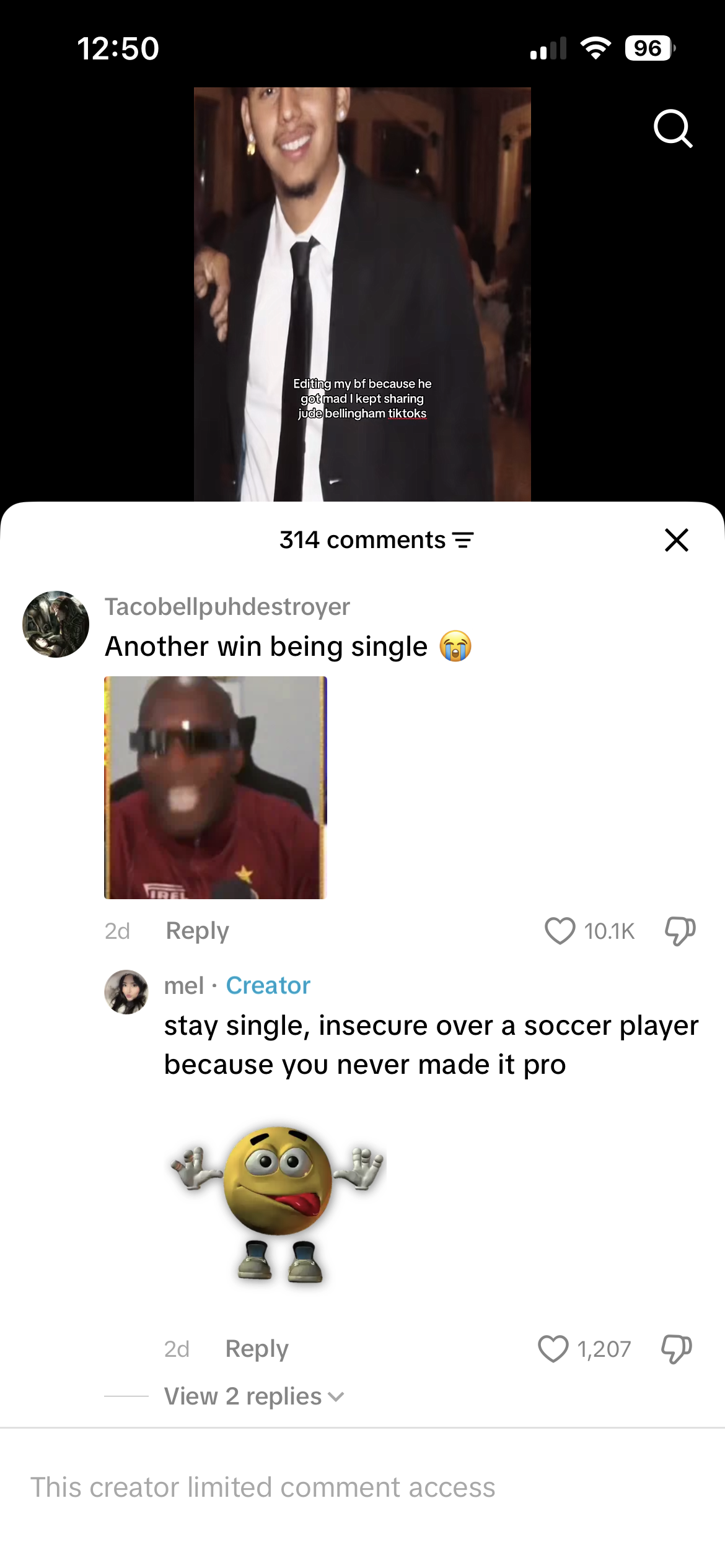Like mel's creator comment
The width and height of the screenshot is (725, 1568).
553,1349
